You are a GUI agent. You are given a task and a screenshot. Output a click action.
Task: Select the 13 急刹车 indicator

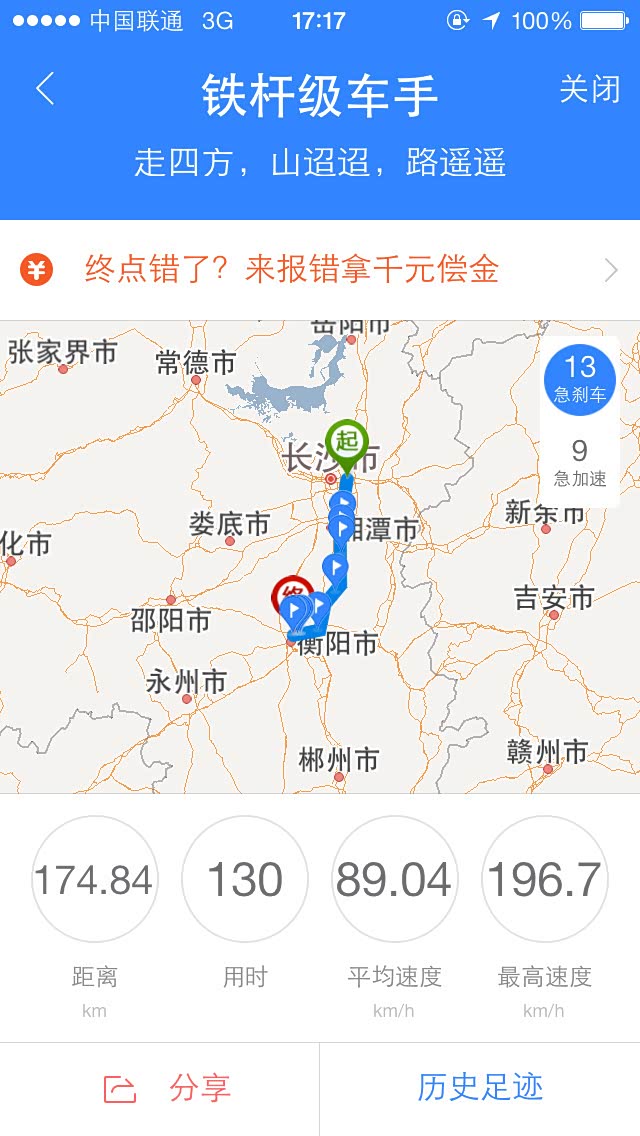[x=579, y=380]
